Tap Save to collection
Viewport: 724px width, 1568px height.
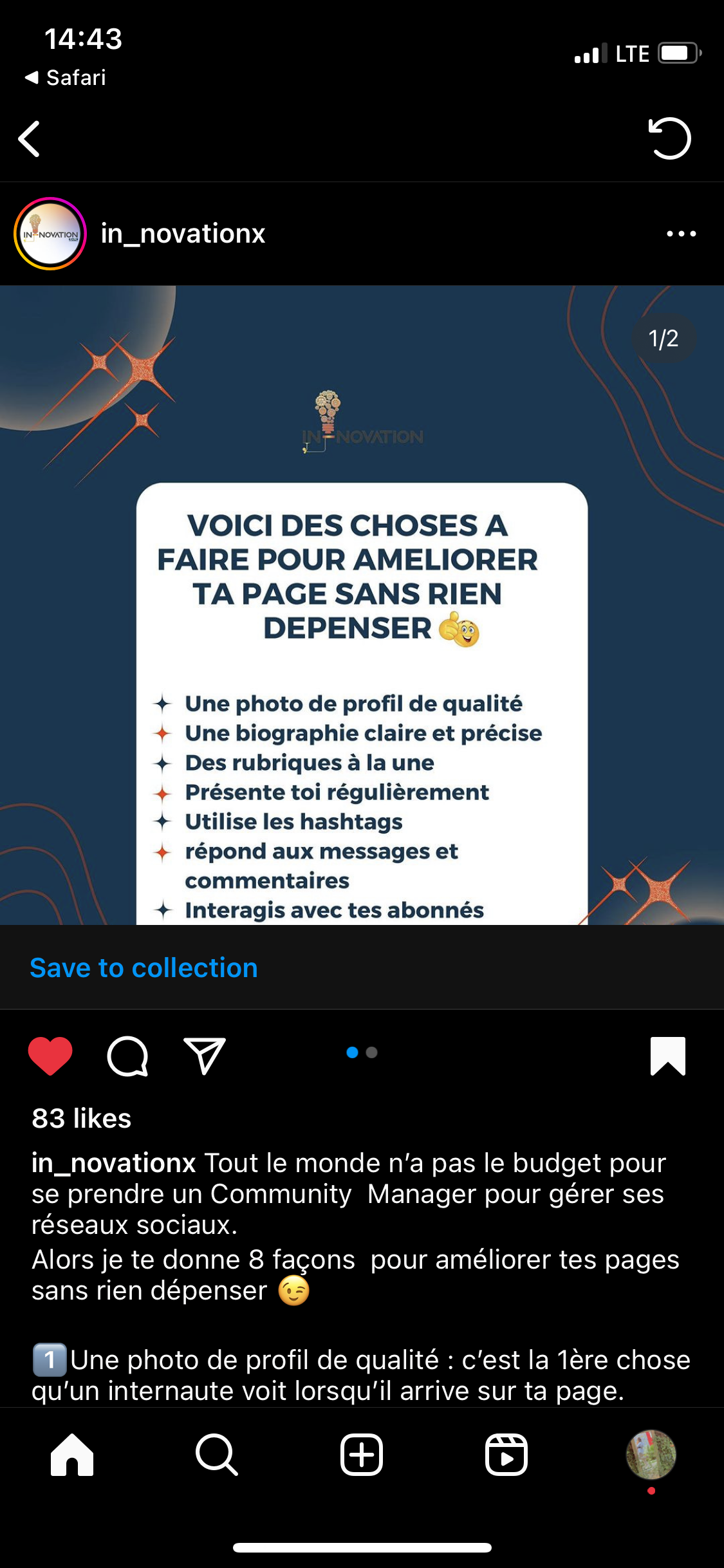144,967
